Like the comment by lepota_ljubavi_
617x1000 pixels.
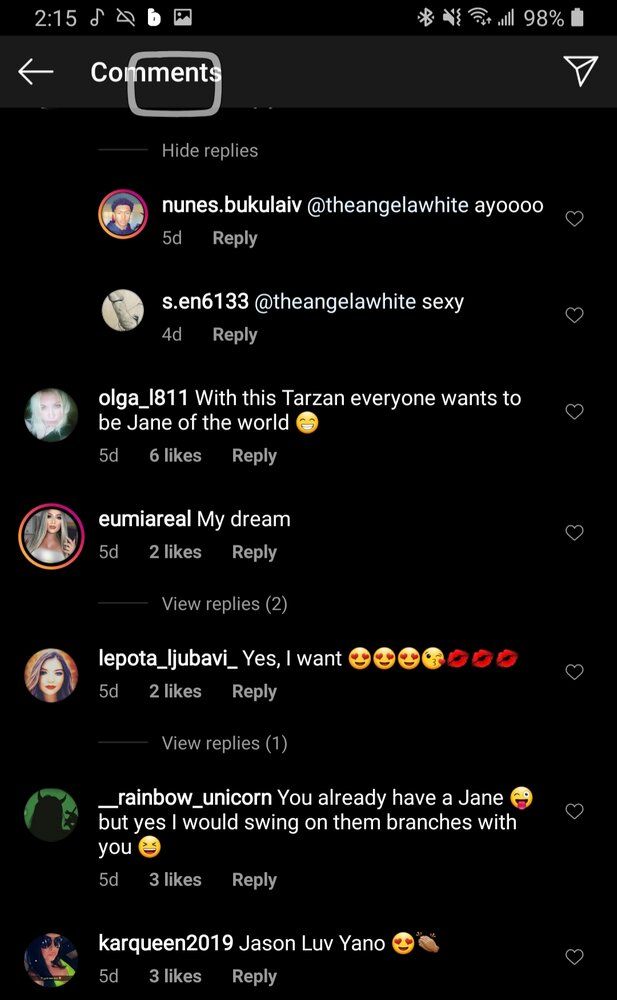tap(574, 672)
